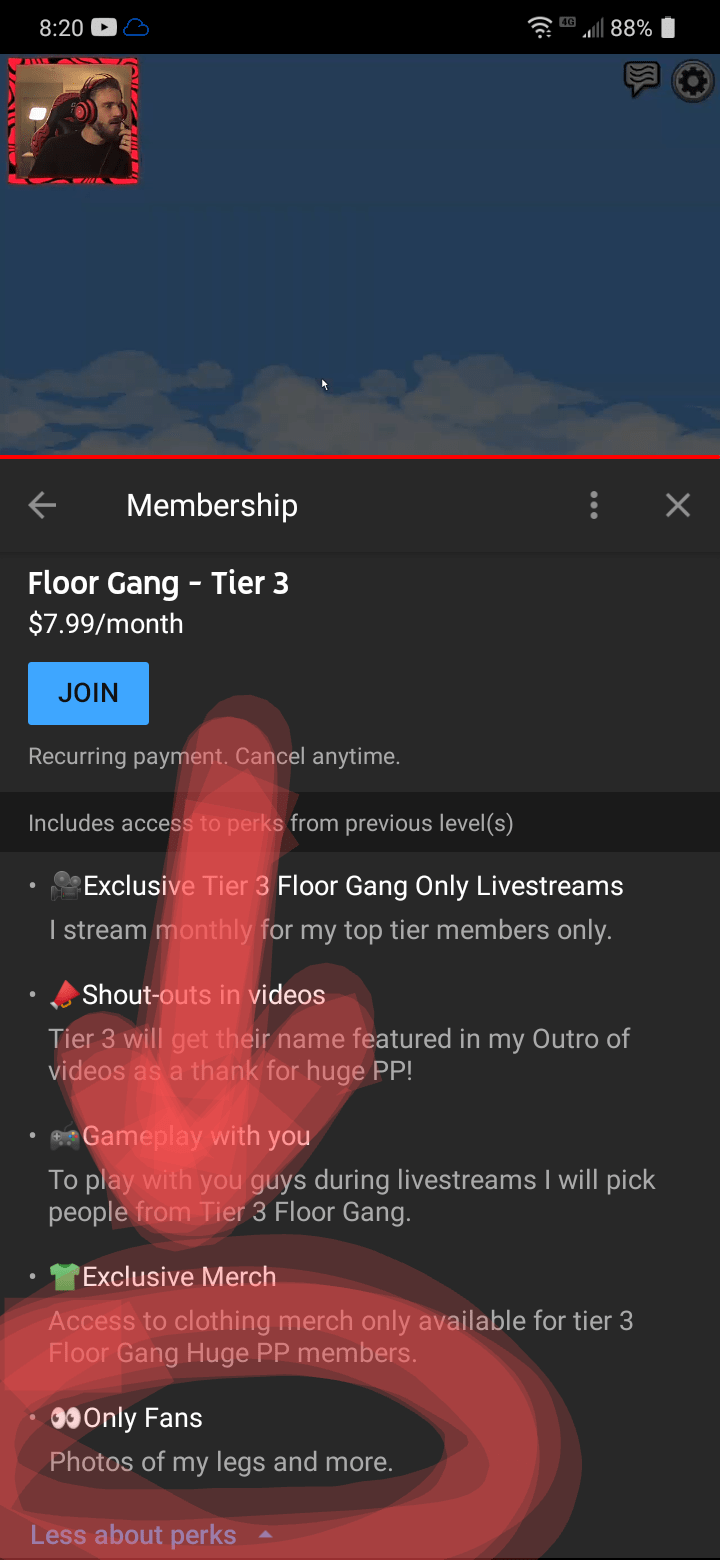
Task: Tap the game controller emoji on Gameplay perk
Action: (x=66, y=1135)
